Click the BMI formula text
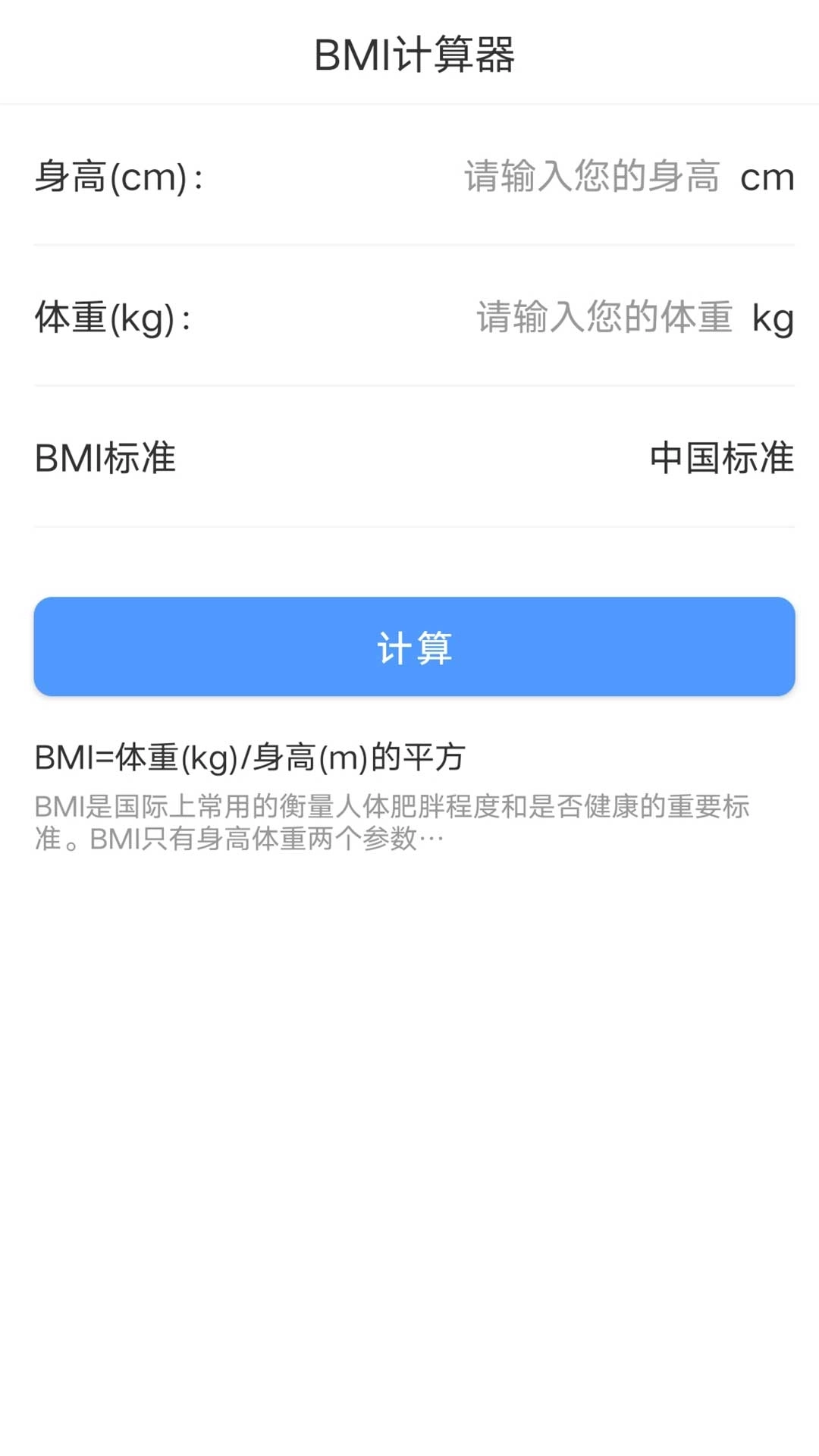 click(x=250, y=755)
